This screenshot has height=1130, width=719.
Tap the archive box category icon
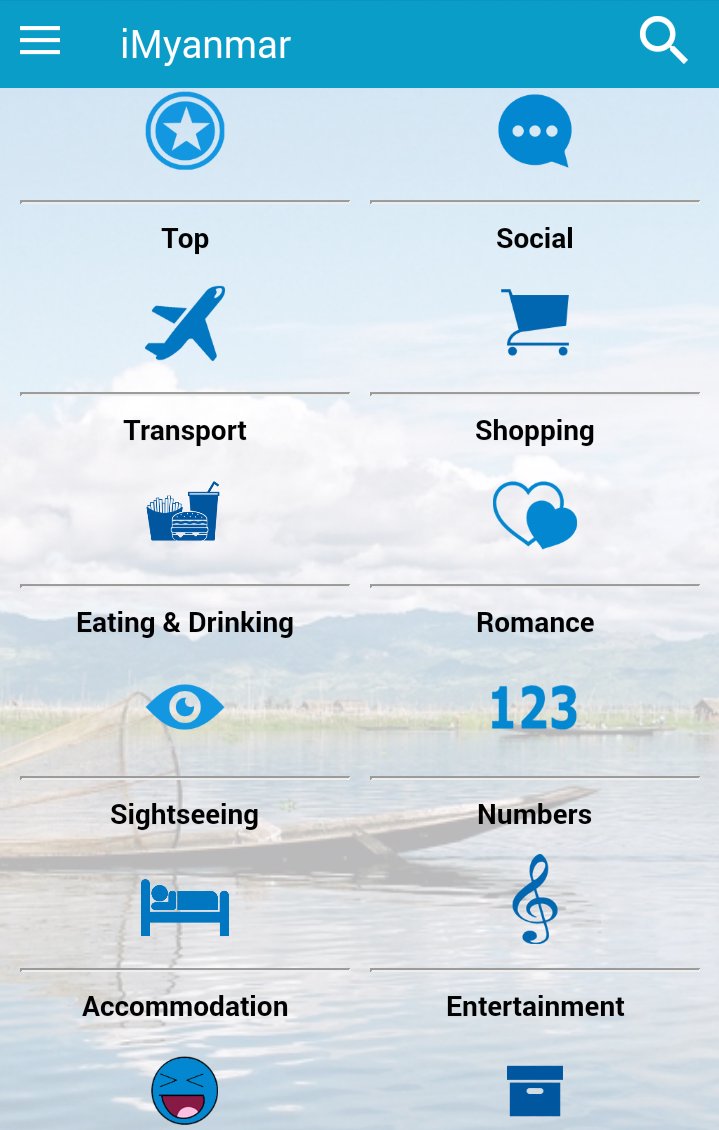(x=535, y=1090)
